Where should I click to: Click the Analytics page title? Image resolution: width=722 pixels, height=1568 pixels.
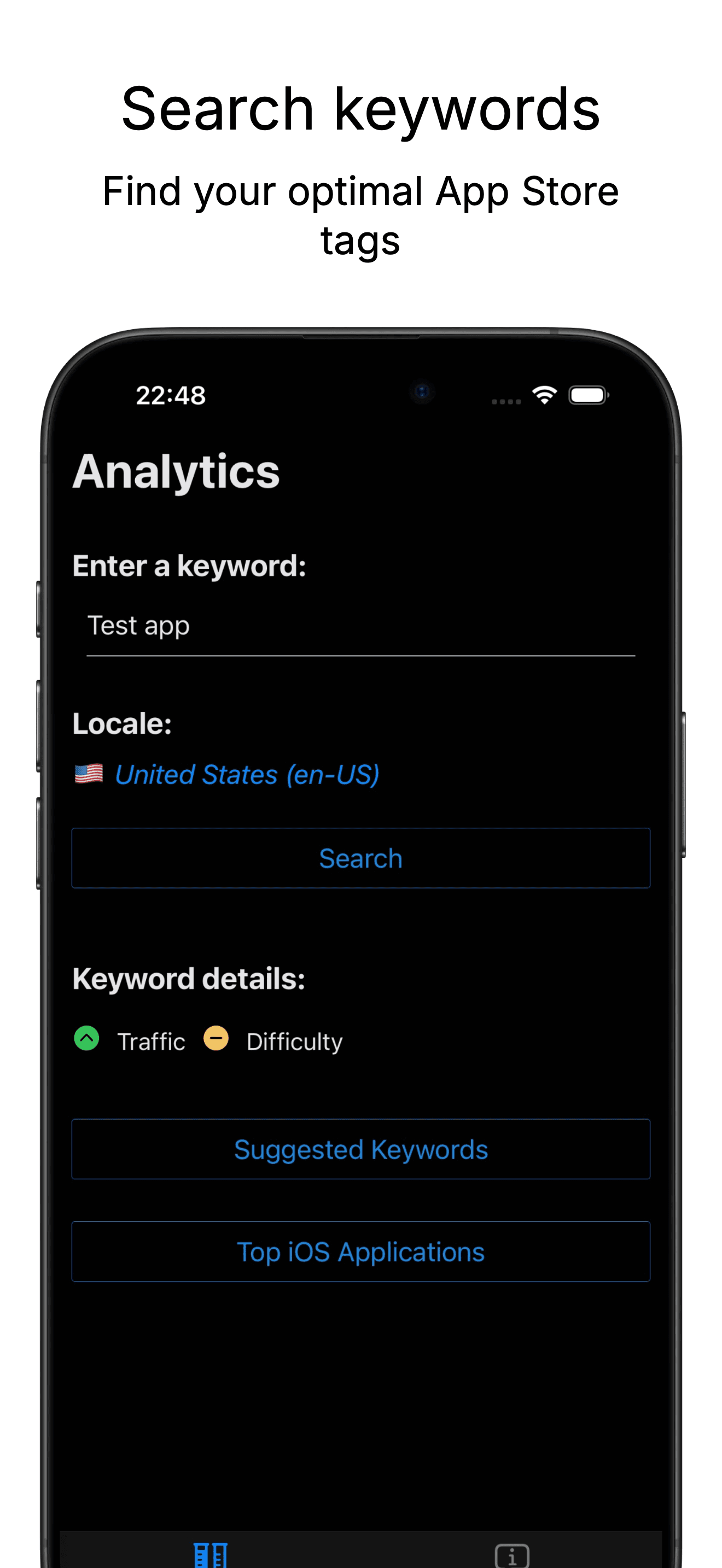(176, 471)
